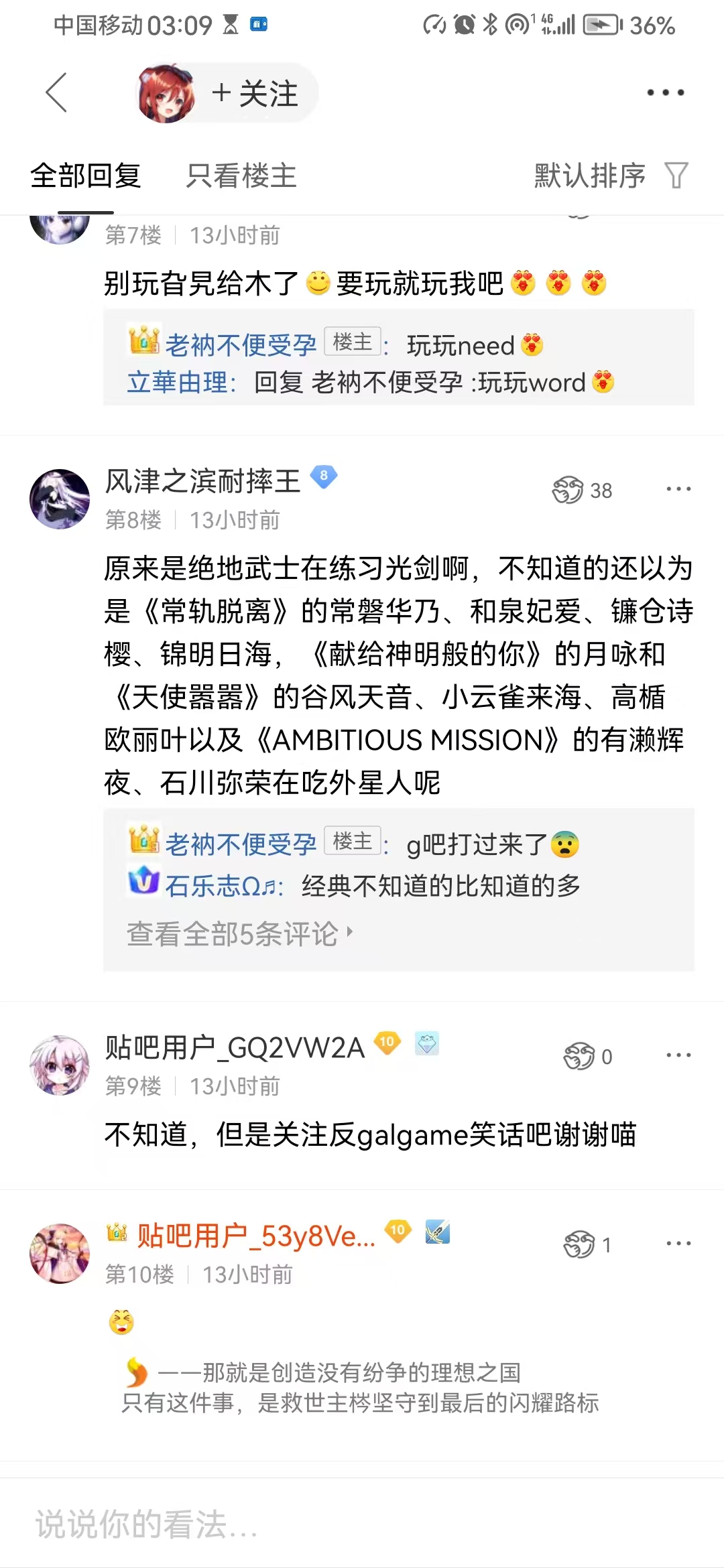Viewport: 724px width, 1568px height.
Task: Like the 9楼 reply by 贴吧用户_GQ2VW2A
Action: tap(579, 1056)
